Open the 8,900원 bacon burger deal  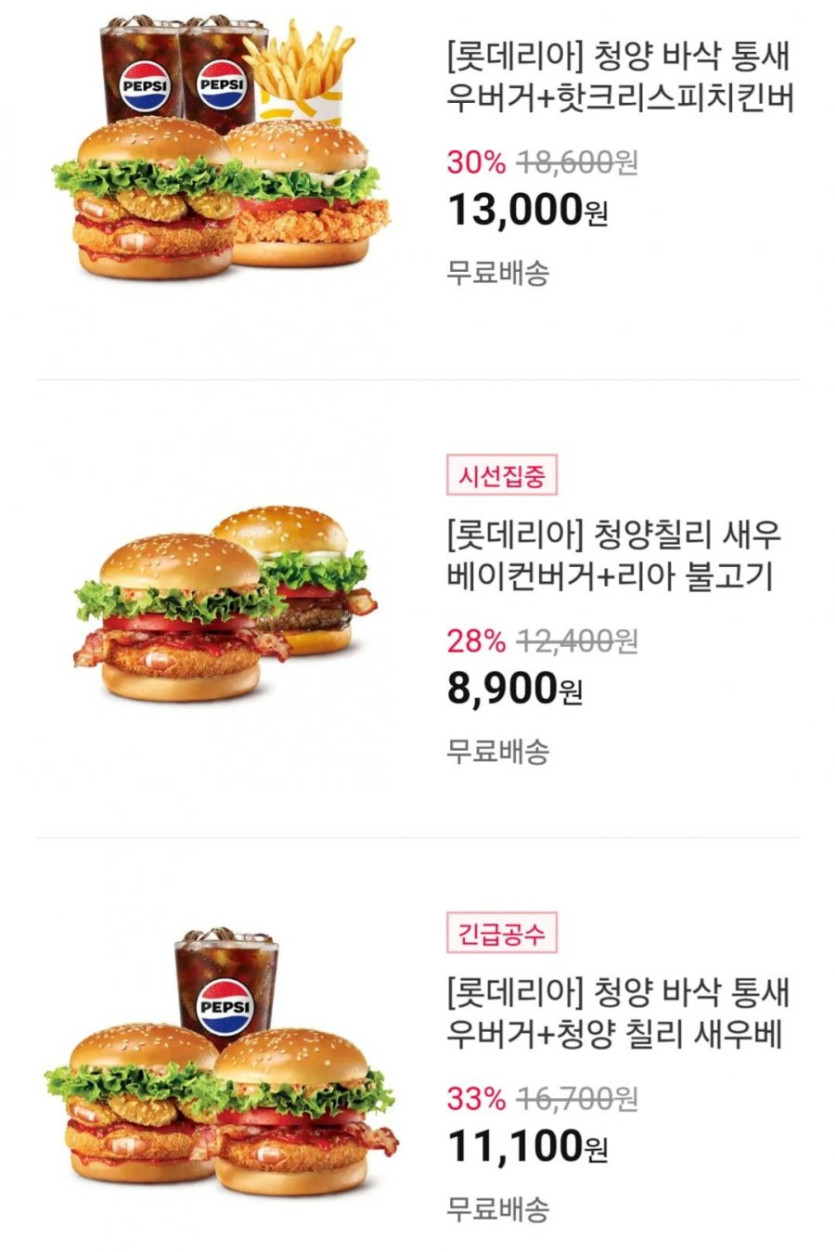point(613,556)
